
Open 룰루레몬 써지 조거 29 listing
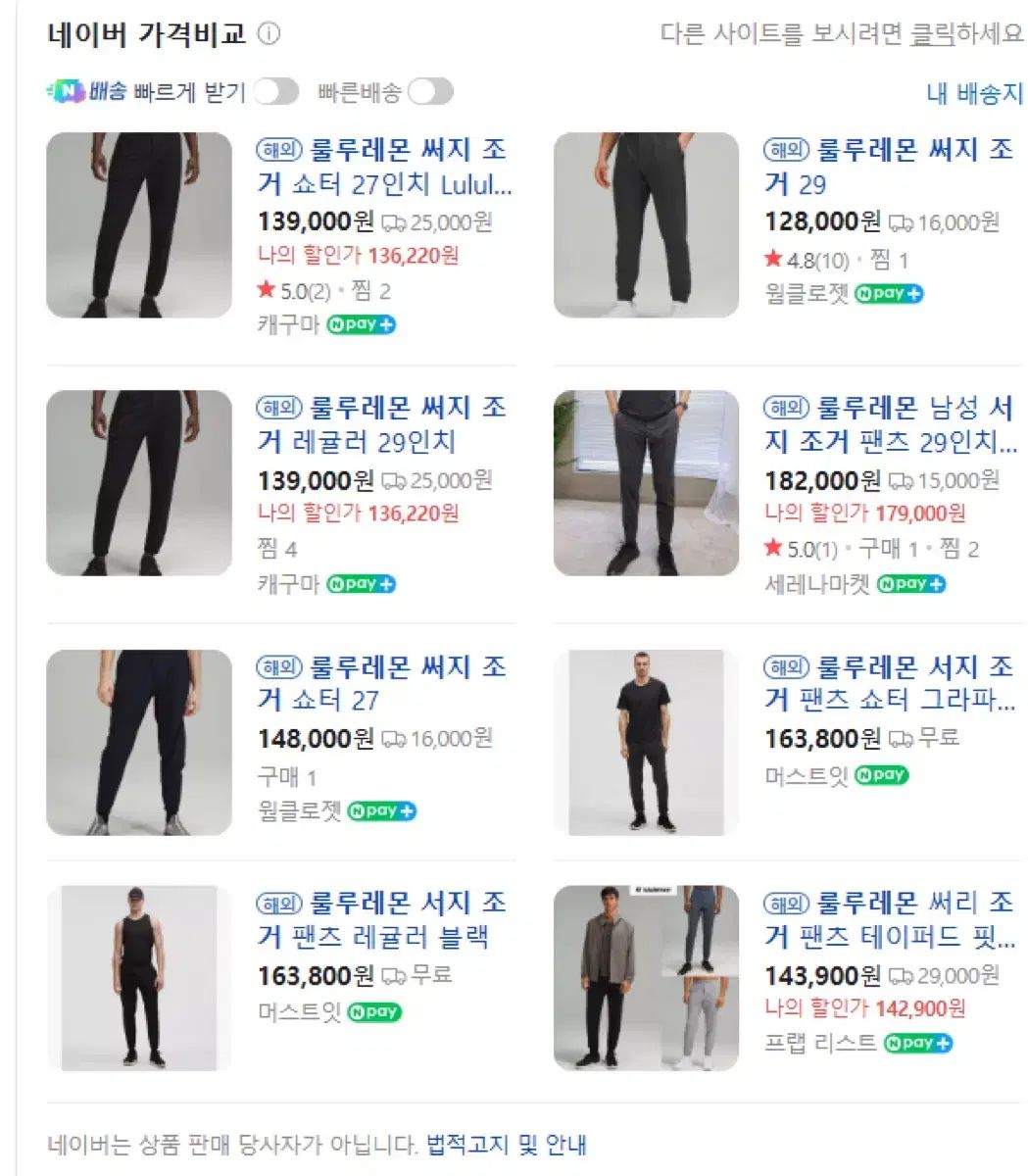(x=890, y=167)
